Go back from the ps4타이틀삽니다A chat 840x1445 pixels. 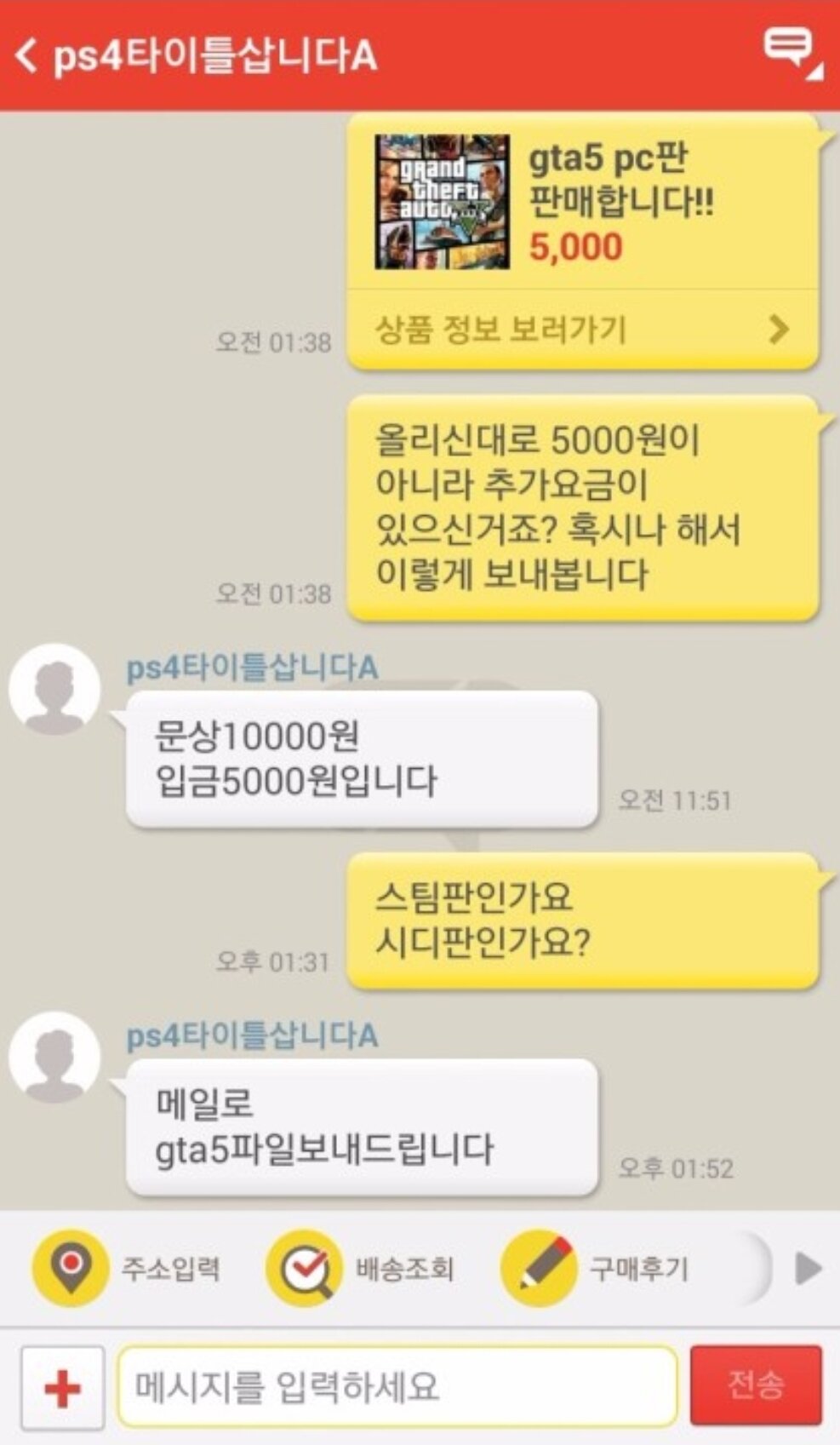27,56
